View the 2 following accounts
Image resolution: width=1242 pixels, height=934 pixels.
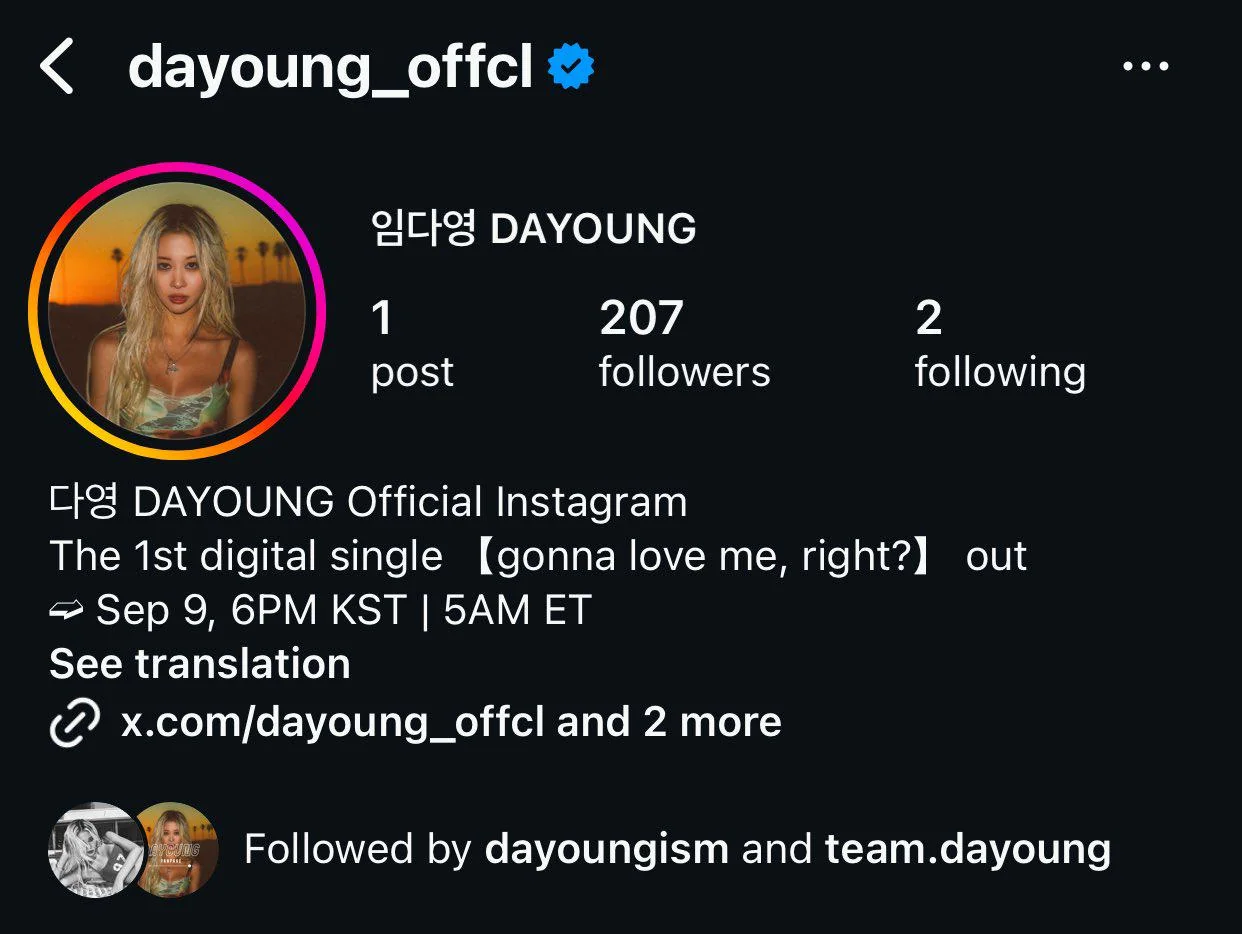tap(999, 343)
